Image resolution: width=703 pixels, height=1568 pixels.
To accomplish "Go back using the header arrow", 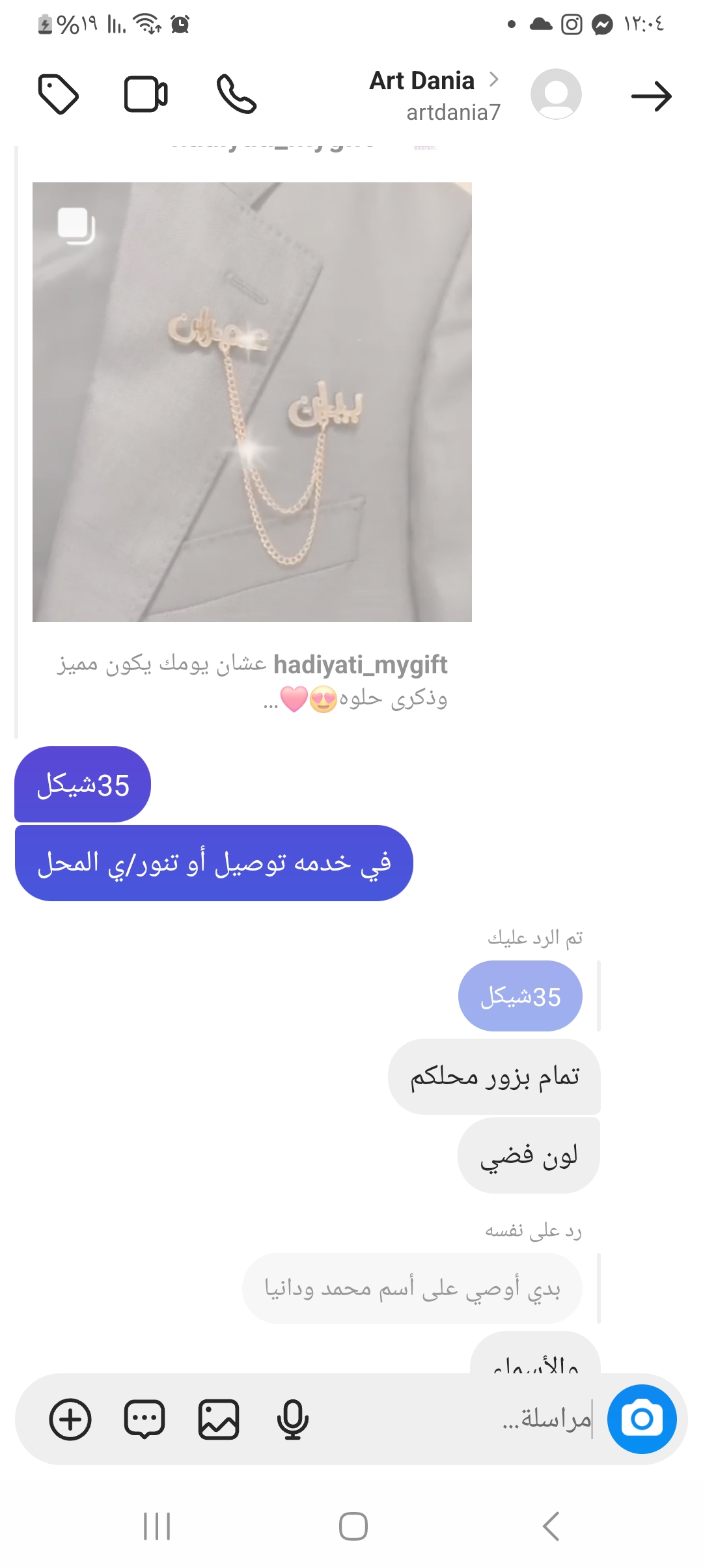I will coord(651,96).
